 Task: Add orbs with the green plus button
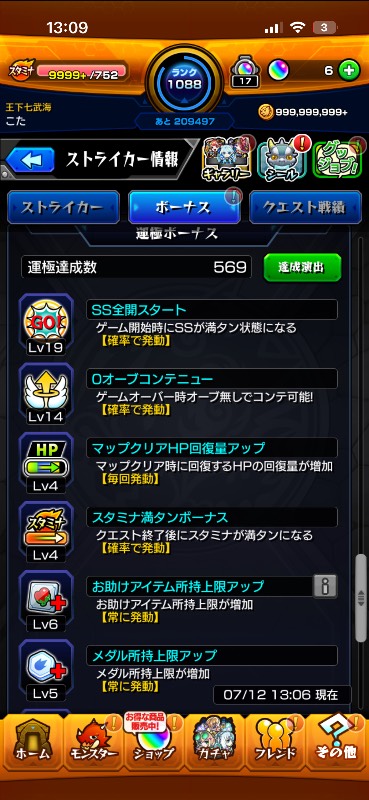click(350, 71)
